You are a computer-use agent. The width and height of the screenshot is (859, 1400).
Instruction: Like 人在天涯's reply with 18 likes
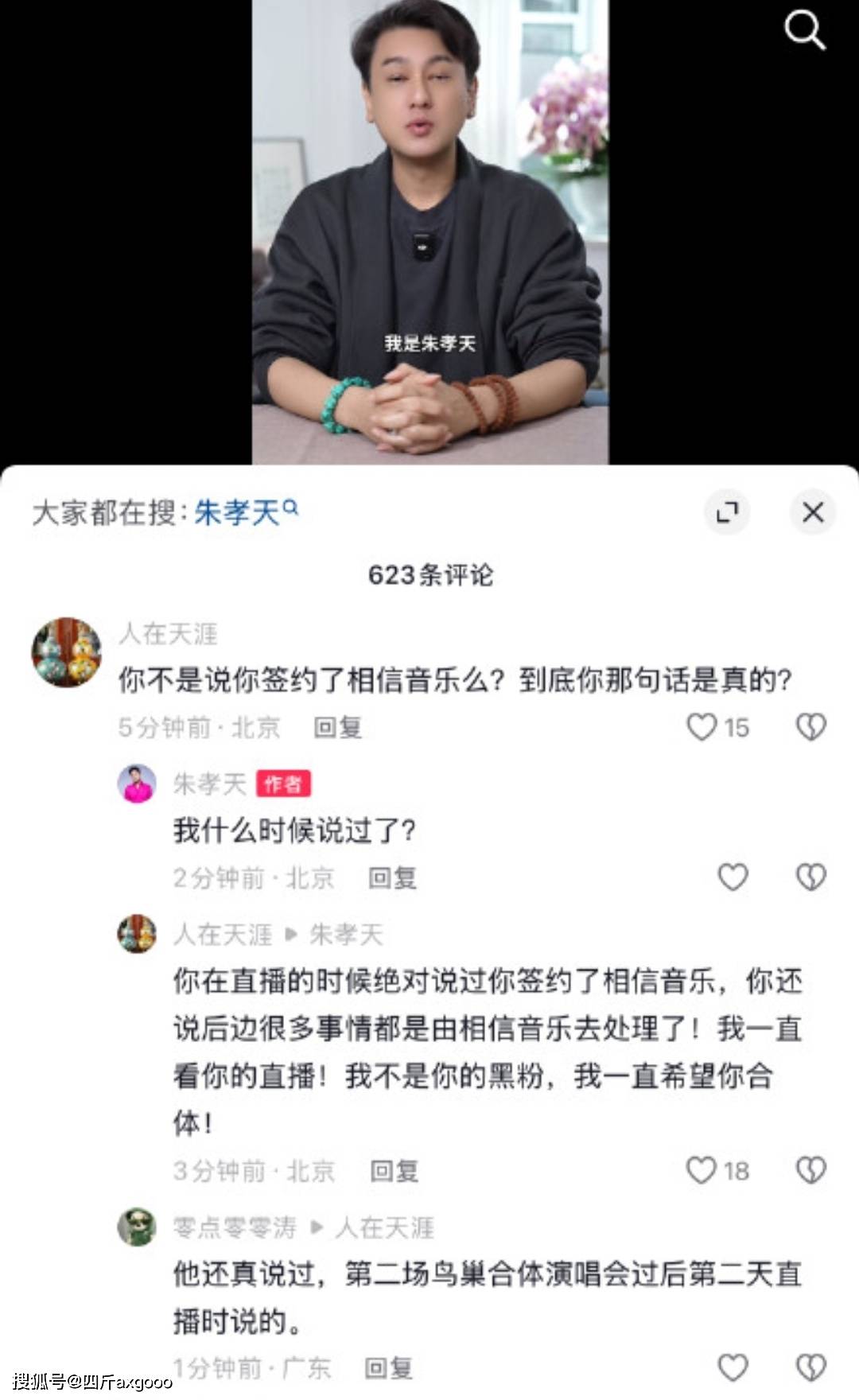702,1170
